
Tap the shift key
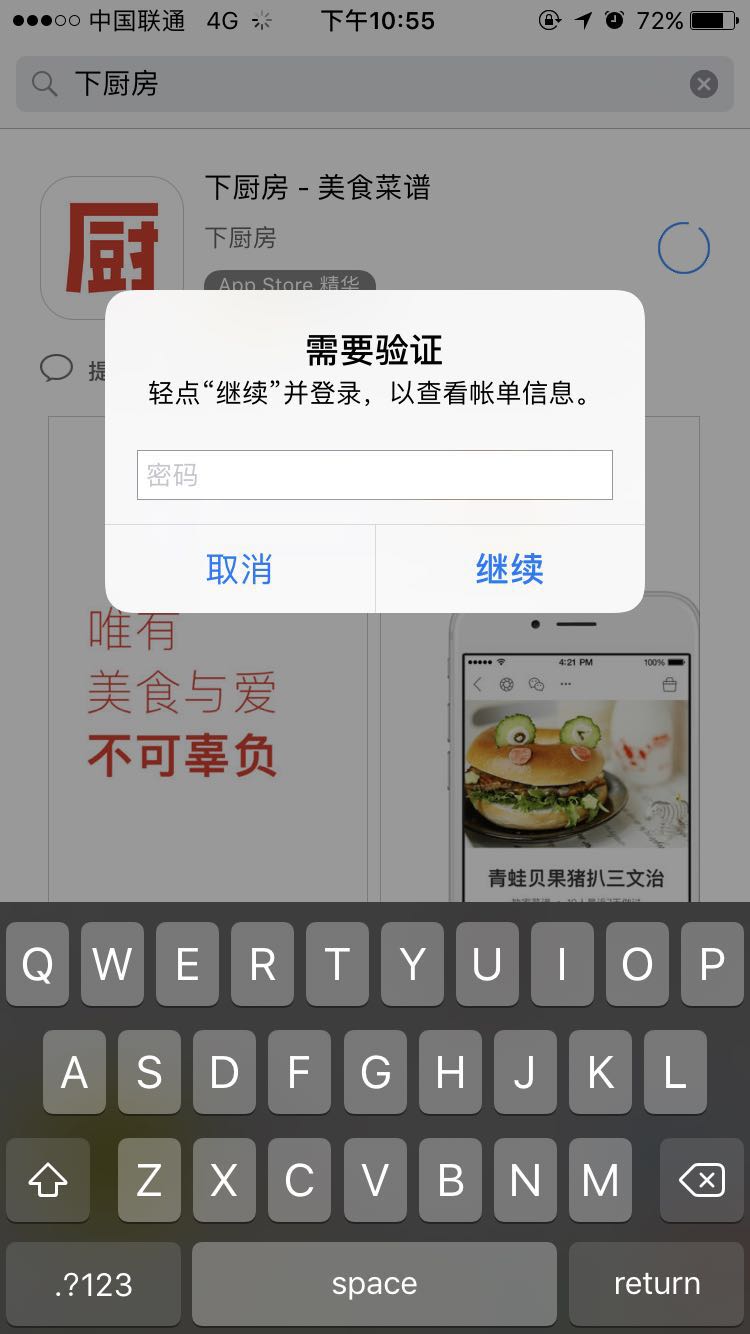[47, 1180]
